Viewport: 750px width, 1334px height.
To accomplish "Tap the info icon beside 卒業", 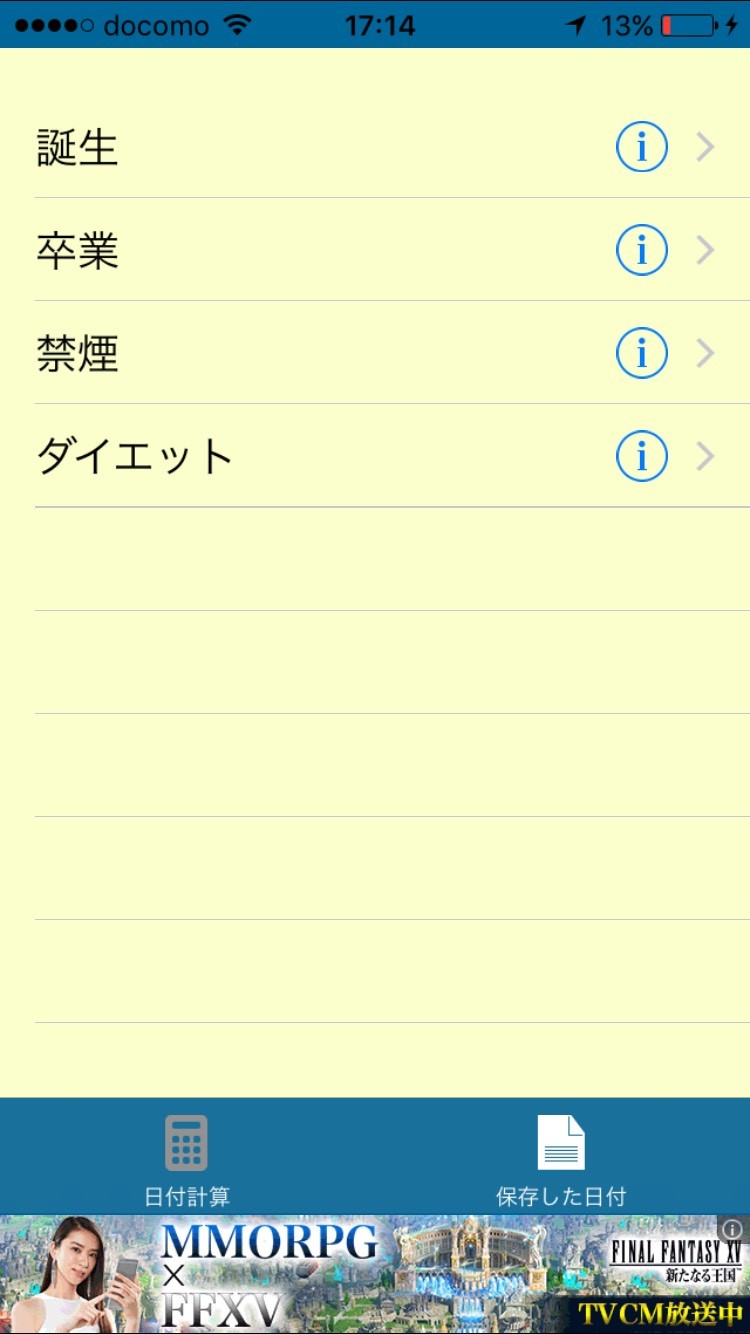I will [x=641, y=250].
